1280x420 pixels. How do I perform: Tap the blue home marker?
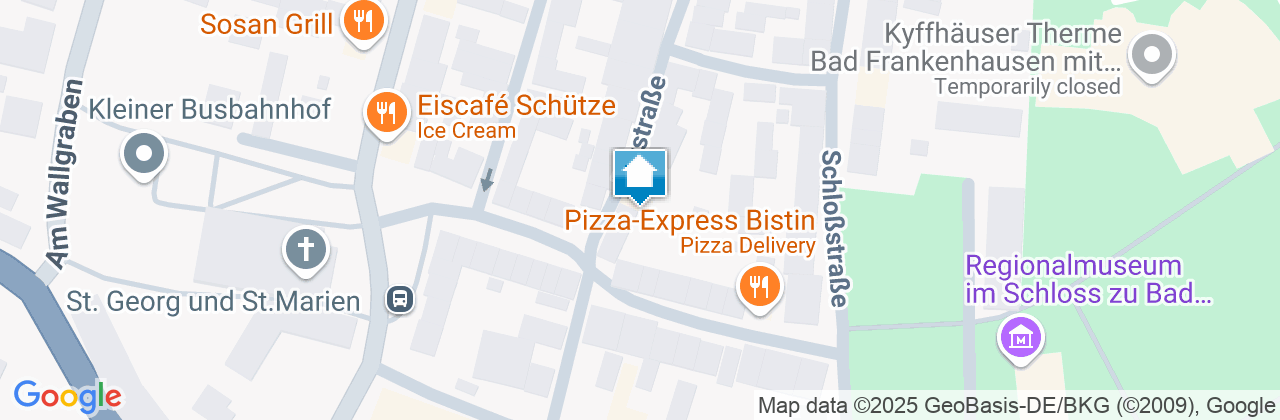[x=639, y=175]
